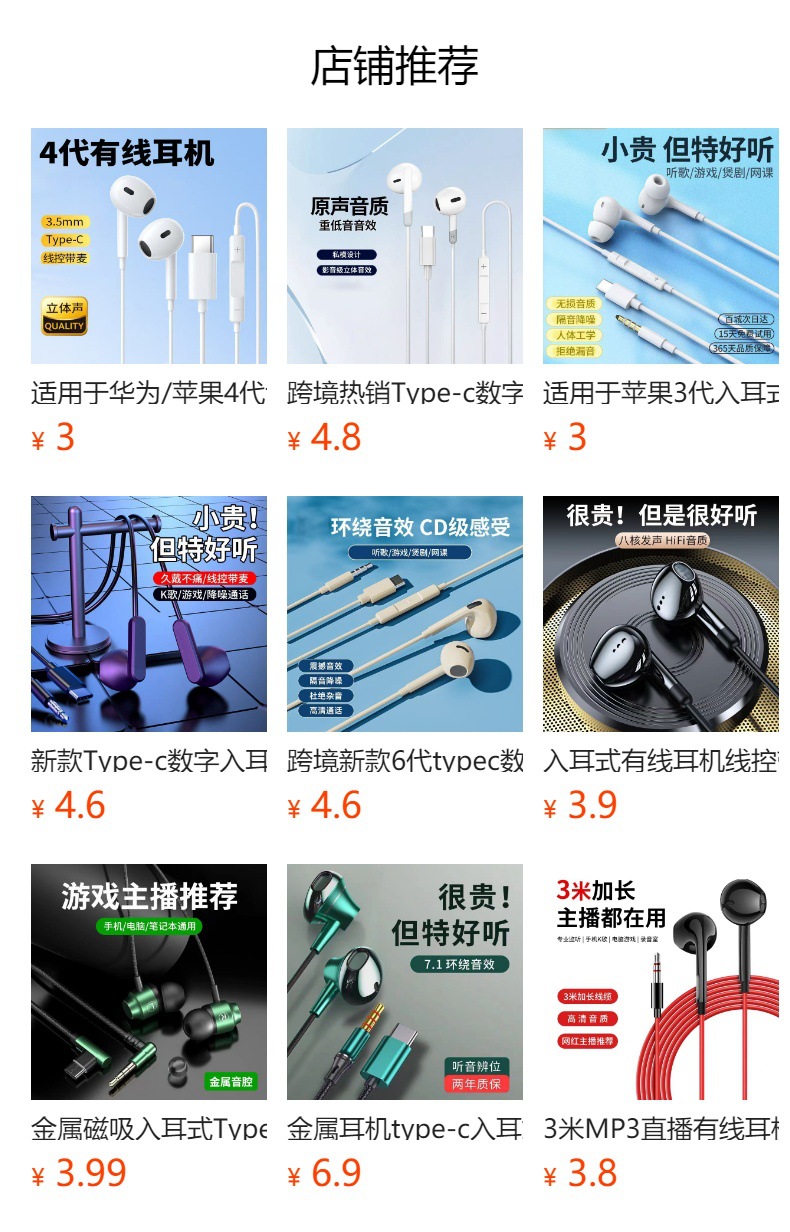Open the 跨境热销Type-c数字 earphone priced ¥4.8
Viewport: 790px width, 1232px height.
pyautogui.click(x=405, y=292)
